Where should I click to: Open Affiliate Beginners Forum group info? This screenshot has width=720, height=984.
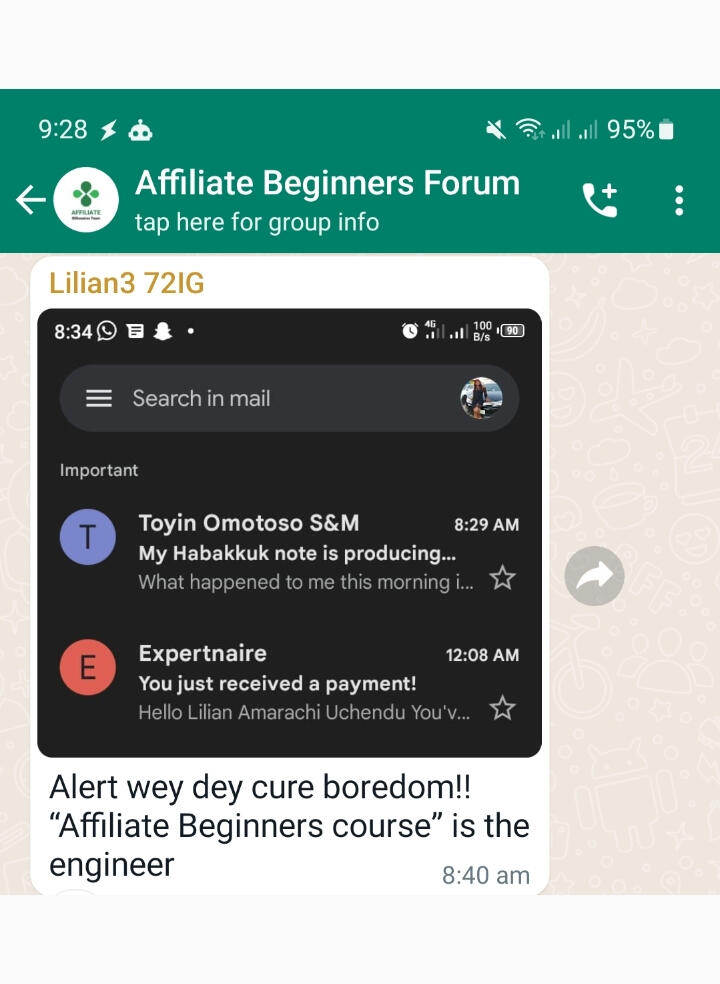(x=327, y=200)
